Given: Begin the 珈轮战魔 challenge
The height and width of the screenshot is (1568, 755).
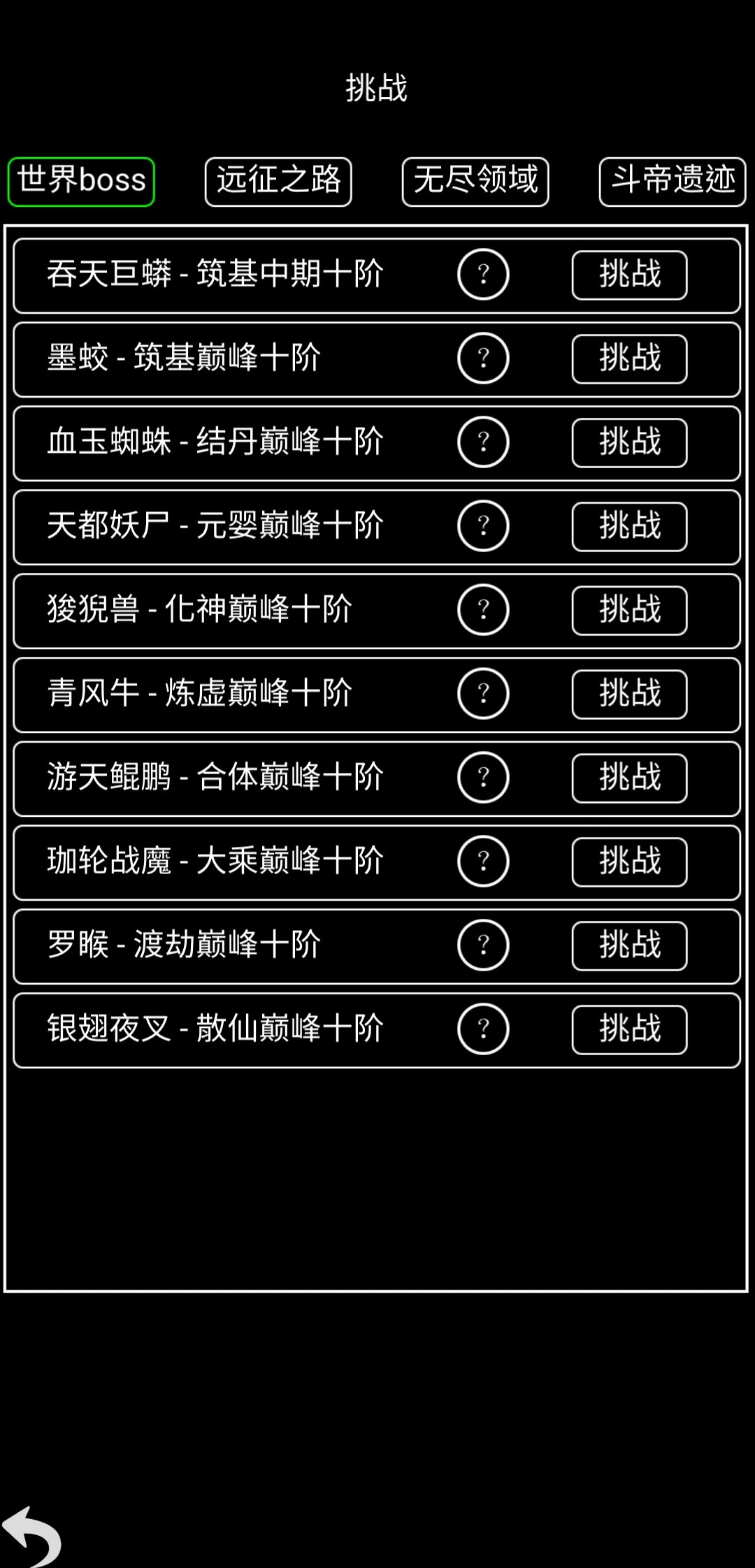Looking at the screenshot, I should pyautogui.click(x=628, y=862).
